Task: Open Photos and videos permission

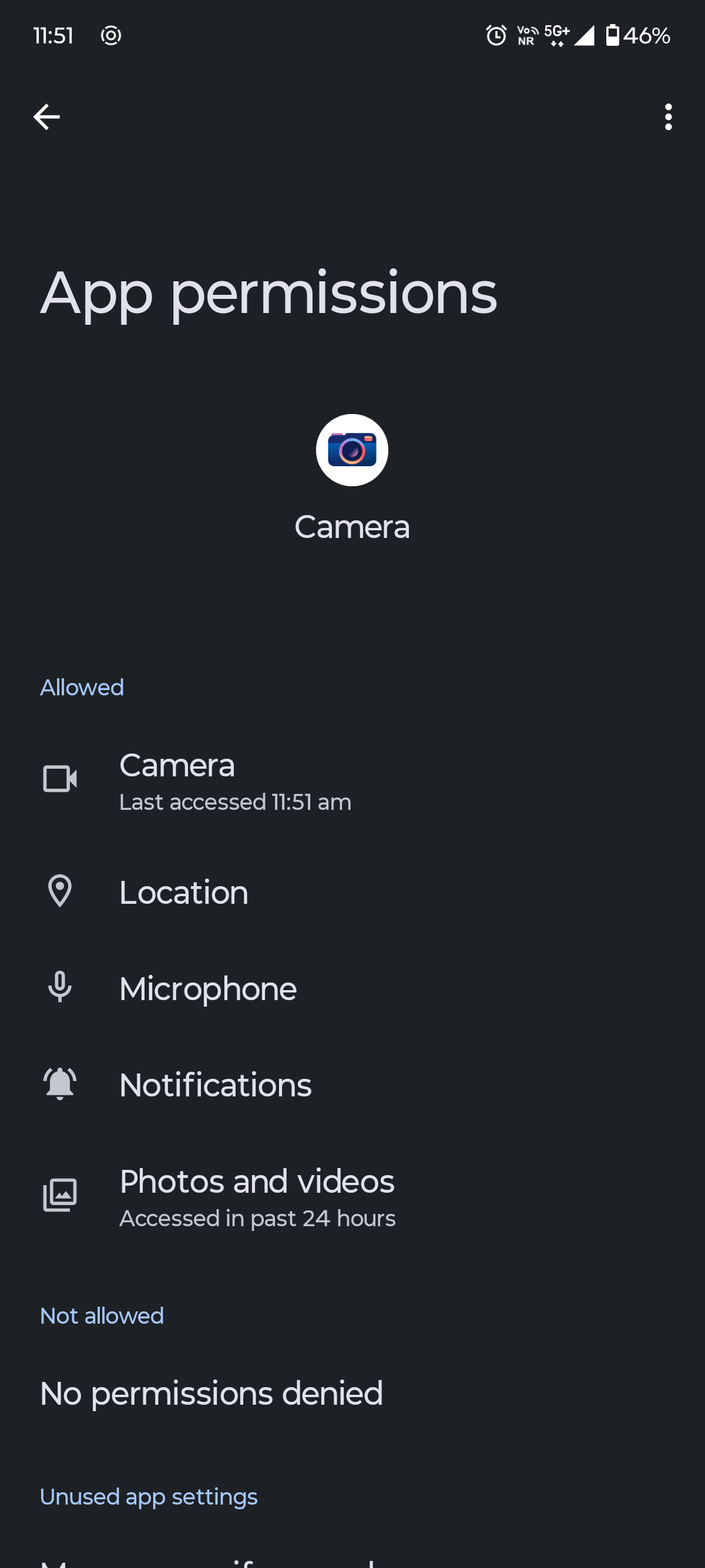Action: point(352,1197)
